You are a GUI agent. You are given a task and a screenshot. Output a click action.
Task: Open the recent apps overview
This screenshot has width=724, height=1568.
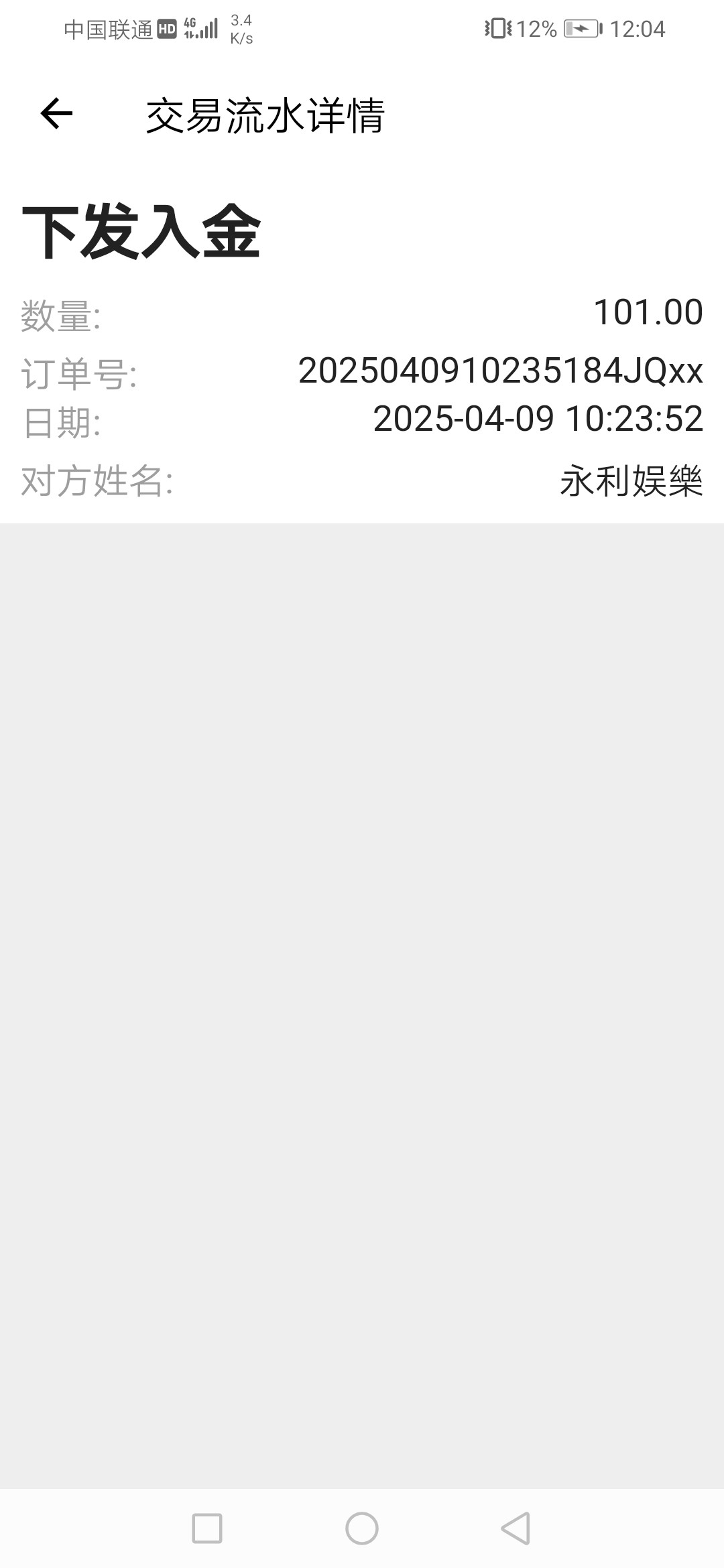(207, 1528)
